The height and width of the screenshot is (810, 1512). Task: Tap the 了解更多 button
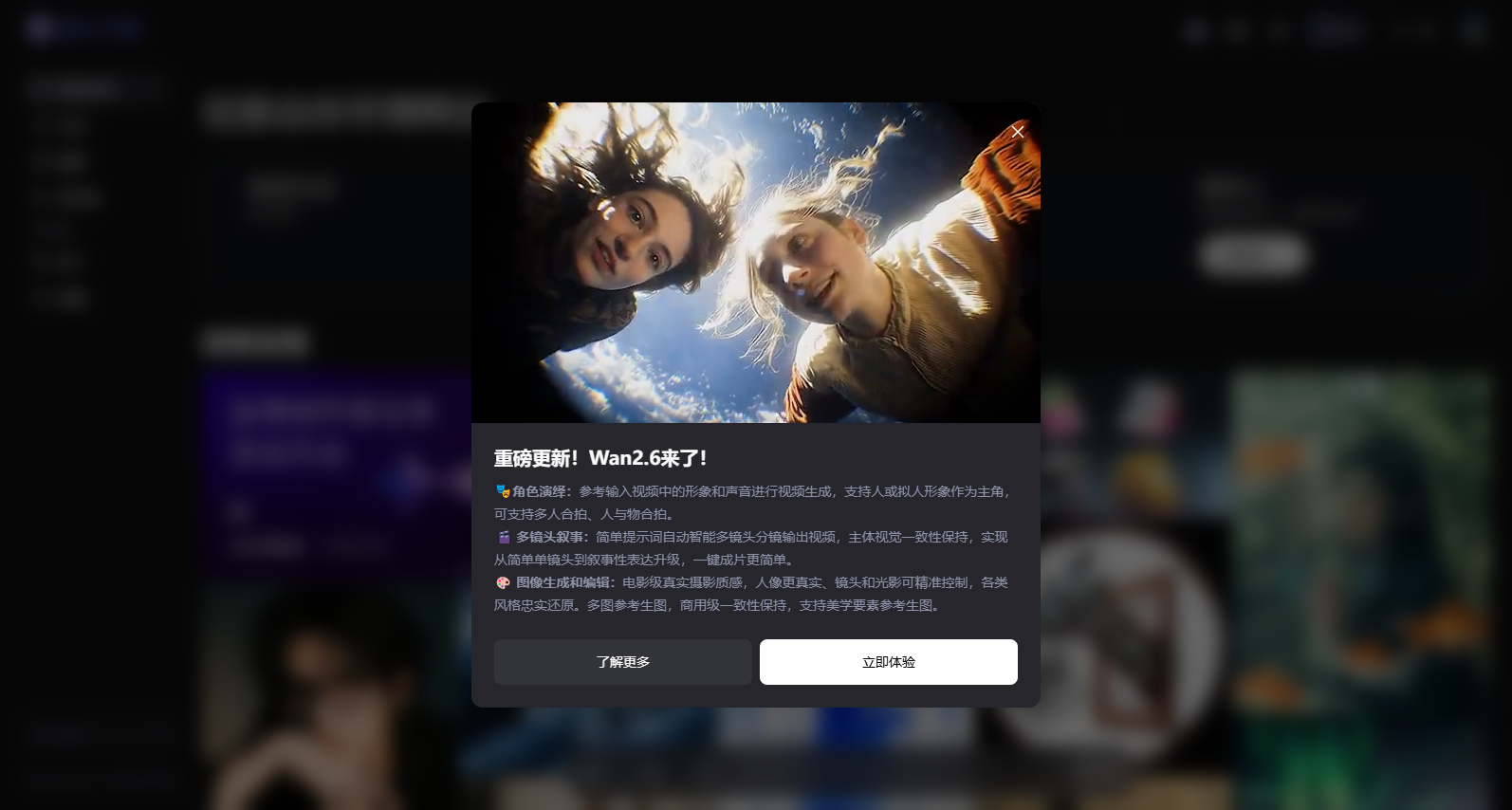[622, 662]
